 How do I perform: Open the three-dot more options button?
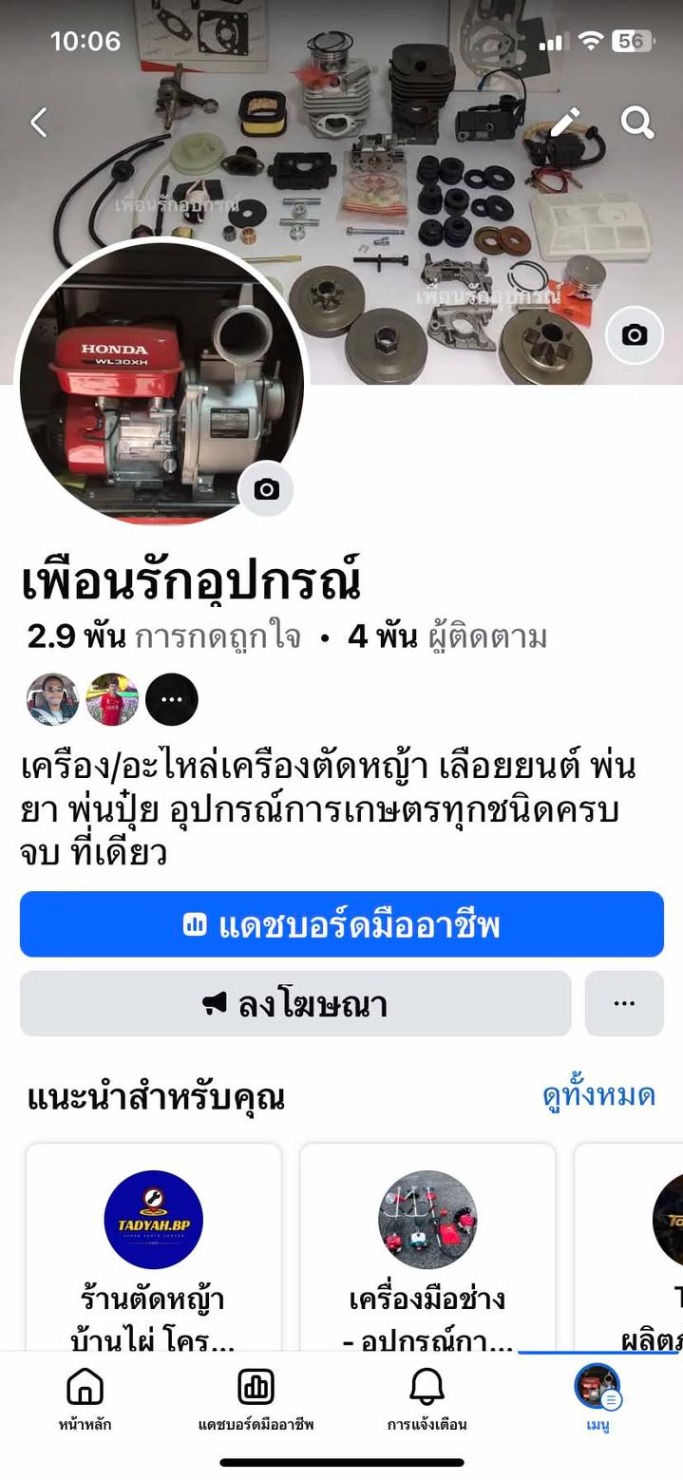point(624,1003)
